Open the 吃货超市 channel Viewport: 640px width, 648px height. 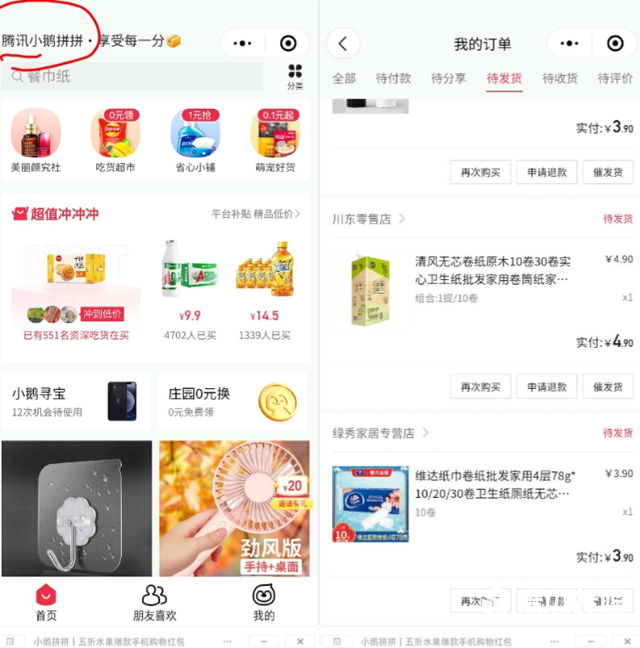point(115,140)
